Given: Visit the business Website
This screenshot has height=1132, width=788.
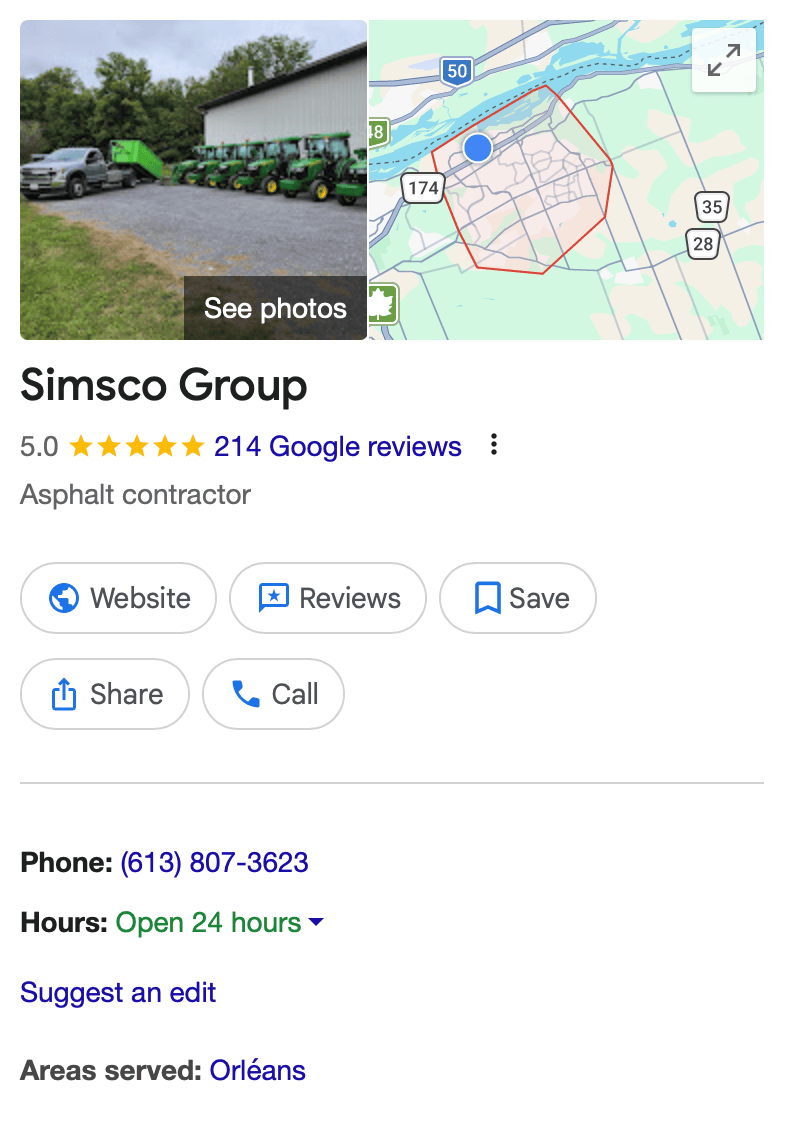Looking at the screenshot, I should 119,598.
